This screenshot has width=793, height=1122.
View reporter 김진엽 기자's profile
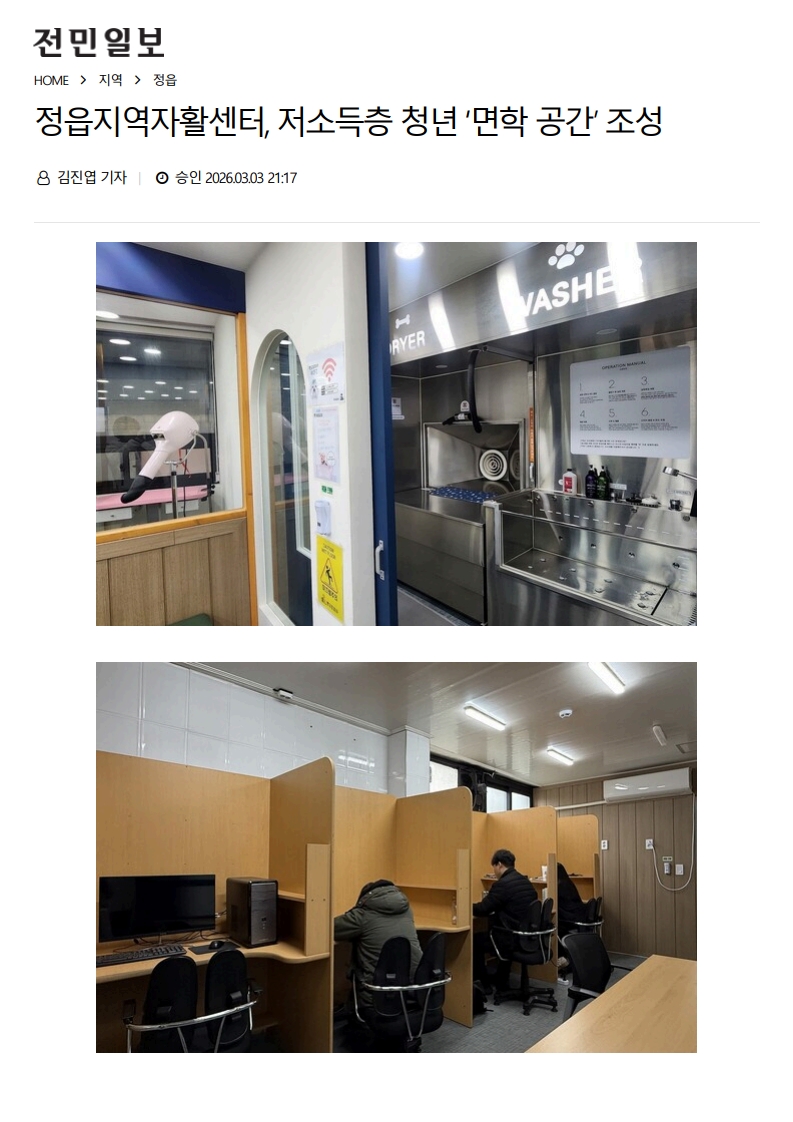[91, 178]
